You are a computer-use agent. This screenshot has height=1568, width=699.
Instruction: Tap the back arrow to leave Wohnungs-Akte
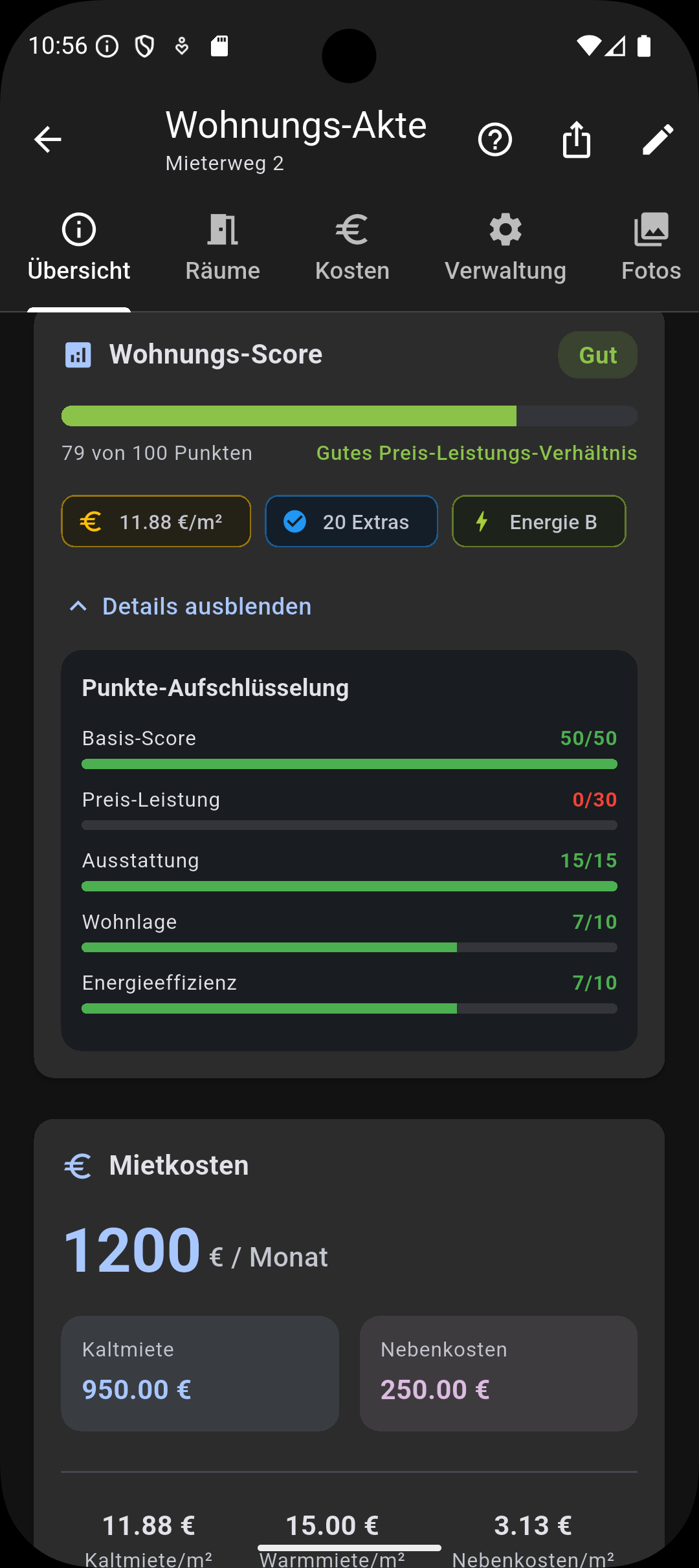pos(47,139)
